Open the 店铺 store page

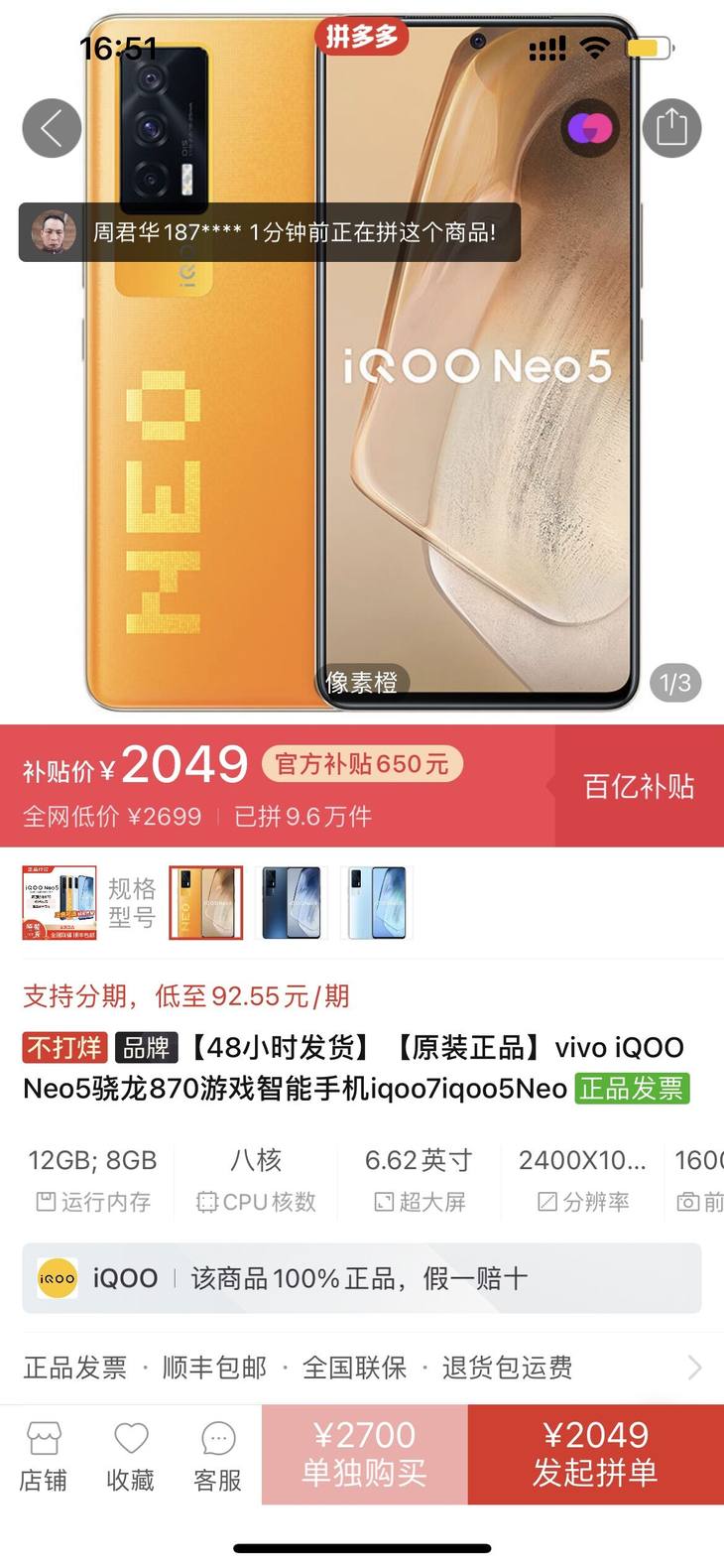tap(44, 1456)
